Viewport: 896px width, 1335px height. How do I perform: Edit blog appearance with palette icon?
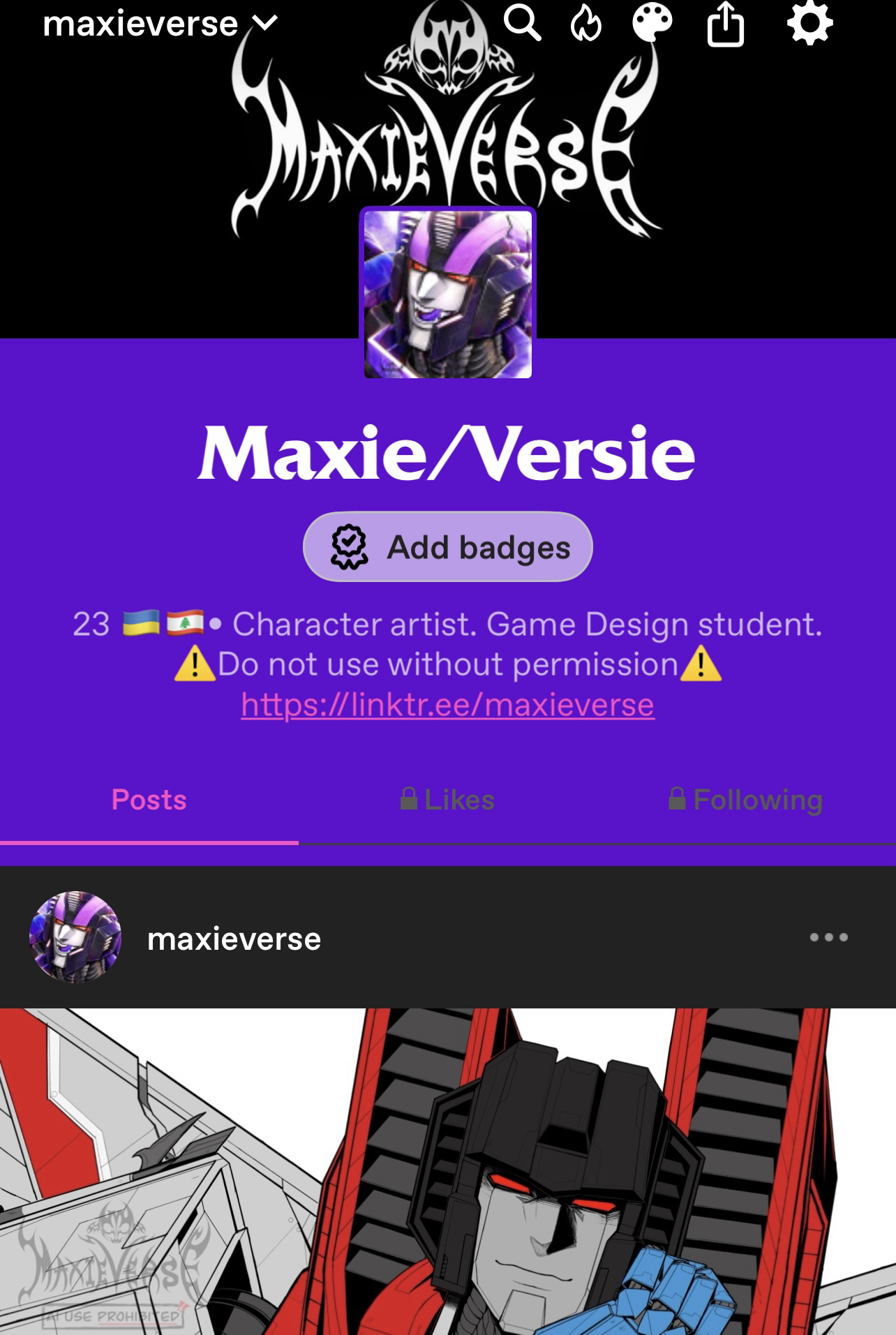[x=652, y=23]
